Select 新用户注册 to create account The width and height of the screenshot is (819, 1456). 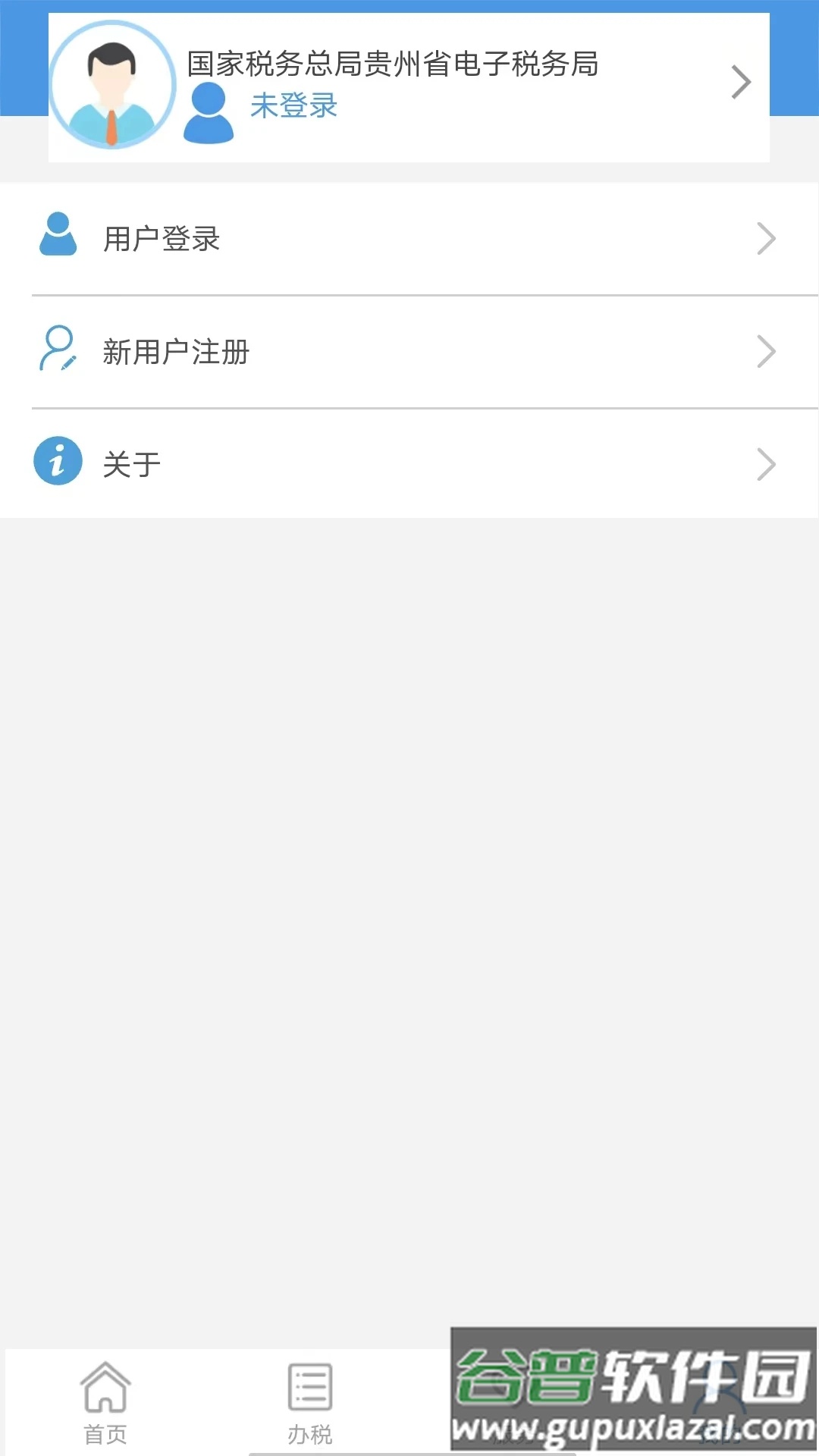409,352
